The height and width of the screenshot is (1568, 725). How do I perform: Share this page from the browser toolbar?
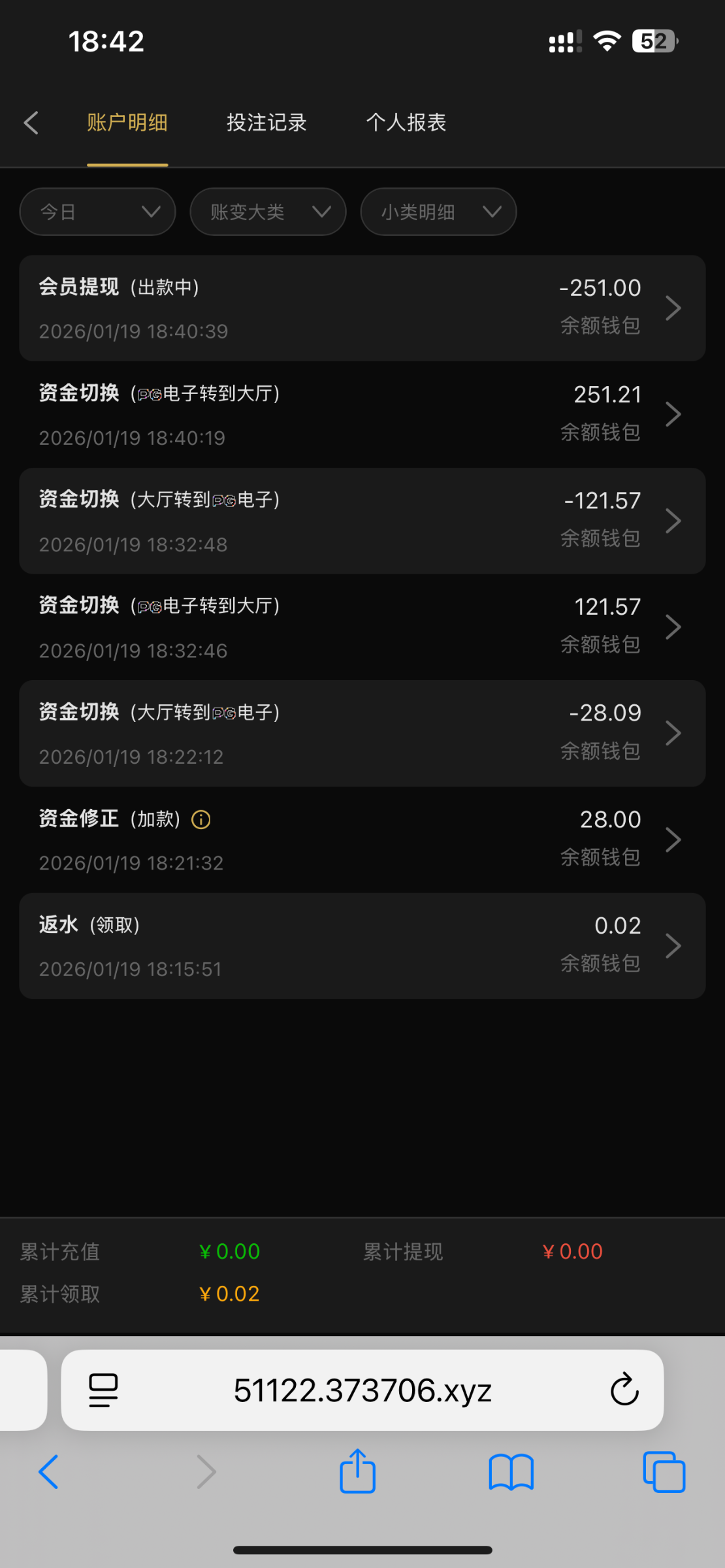tap(357, 1471)
